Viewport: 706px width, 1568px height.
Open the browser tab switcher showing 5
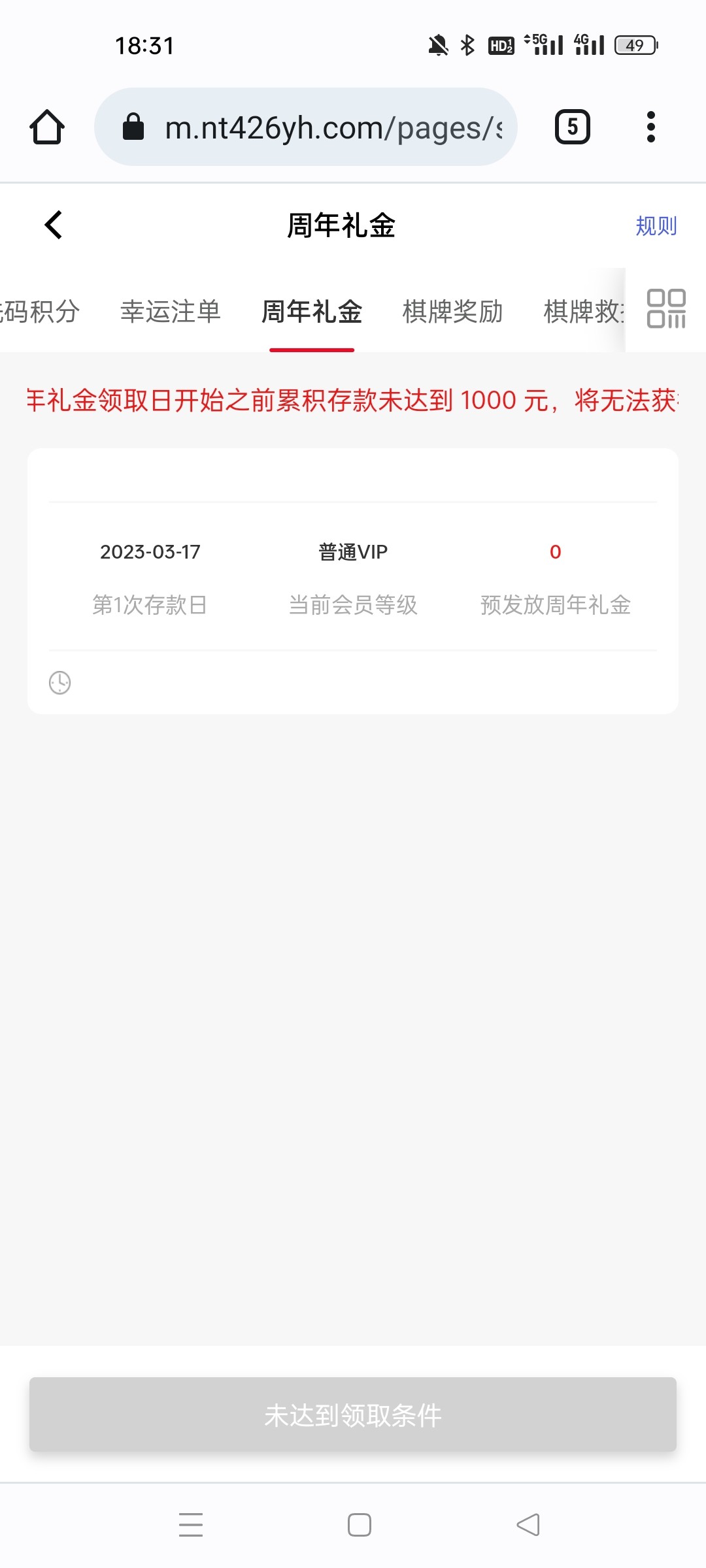[x=573, y=127]
